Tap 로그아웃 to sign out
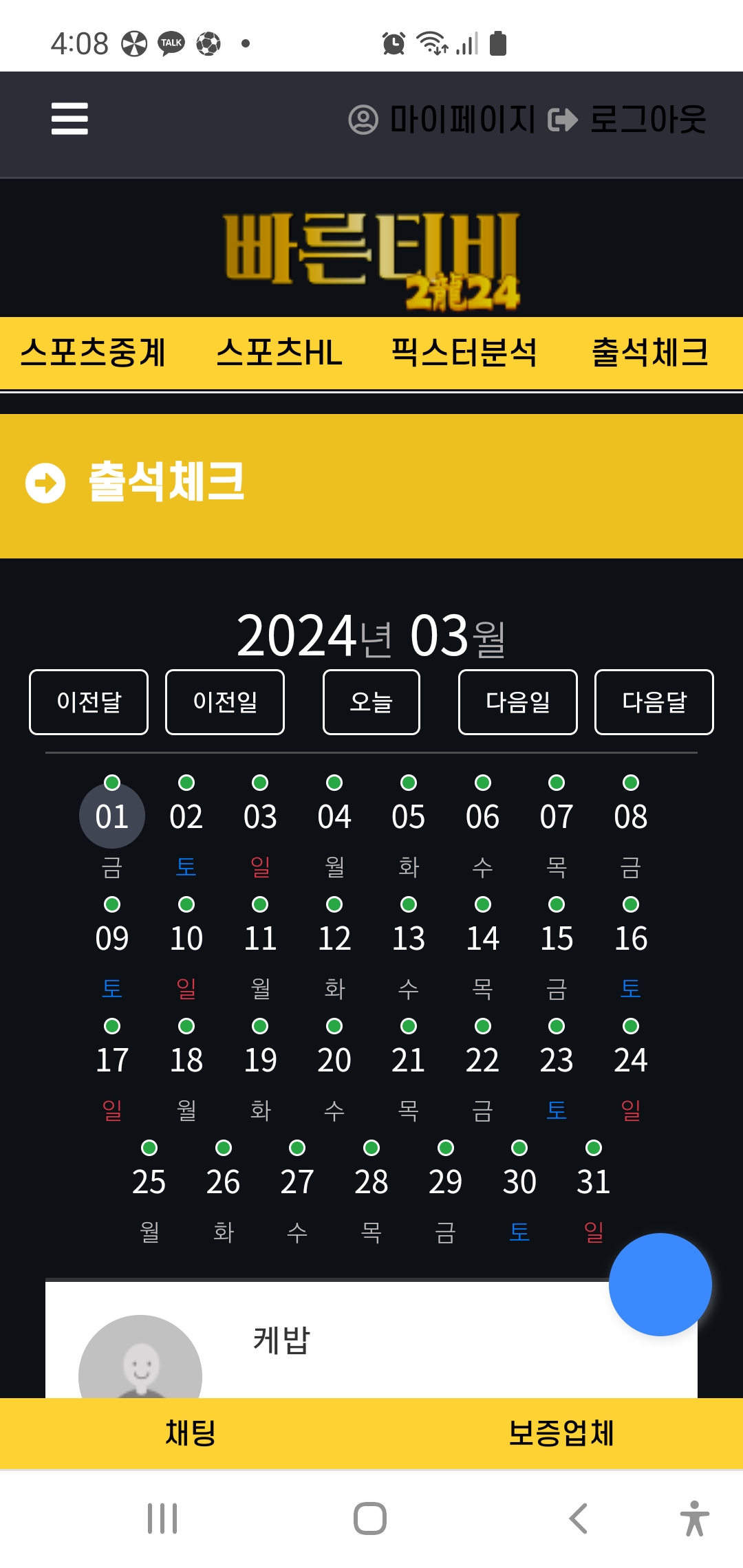Screen dimensions: 743x1568 (627, 120)
